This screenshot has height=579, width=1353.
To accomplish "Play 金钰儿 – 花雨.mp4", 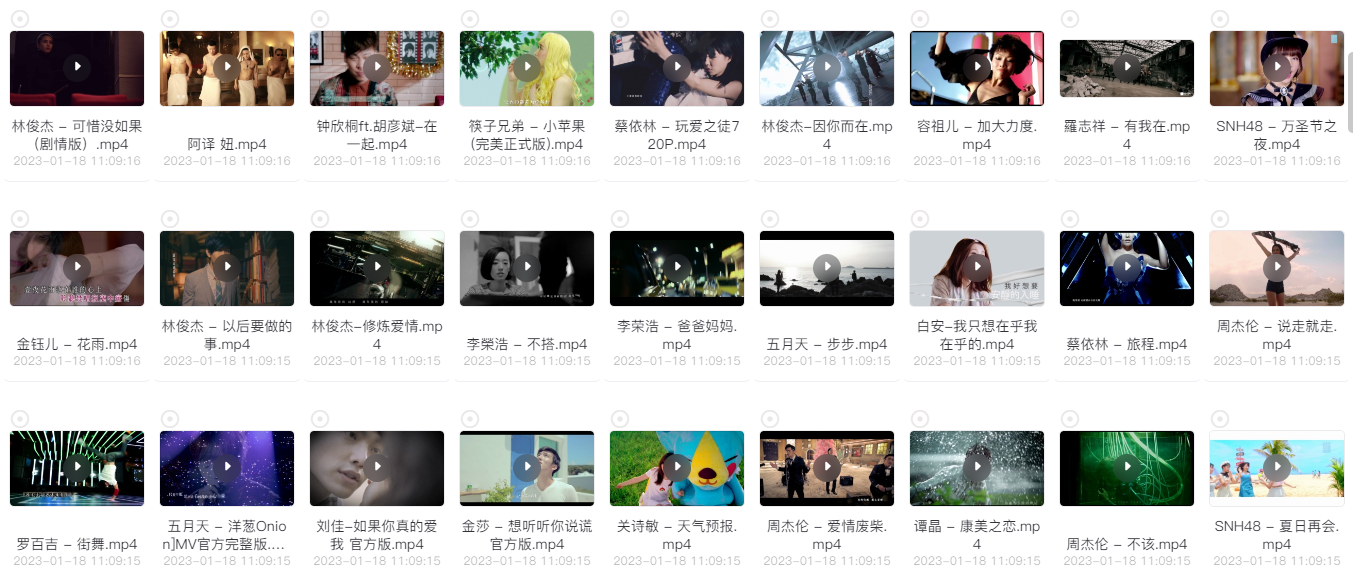I will point(77,268).
